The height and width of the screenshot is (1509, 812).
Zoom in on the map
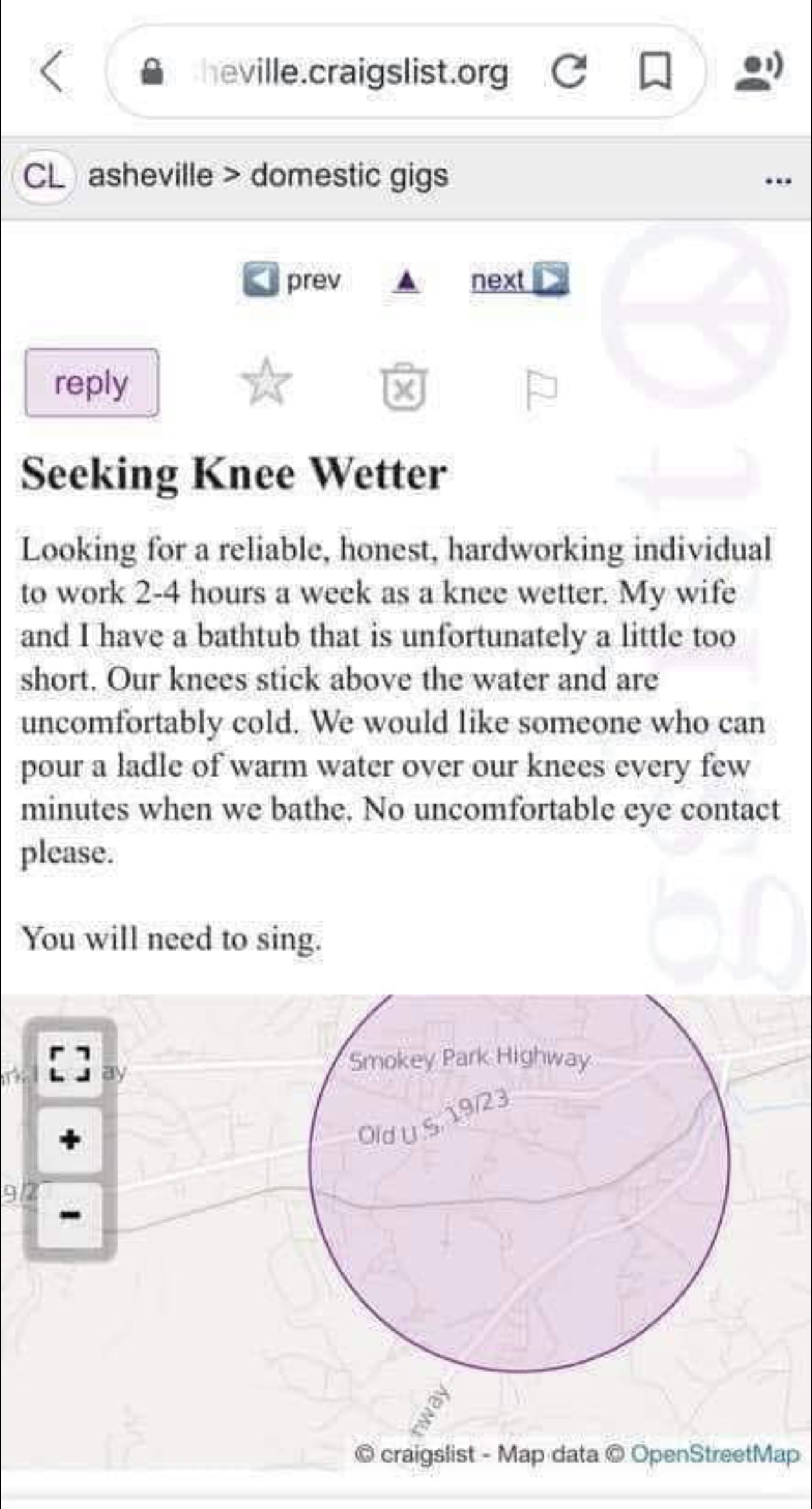coord(70,1140)
